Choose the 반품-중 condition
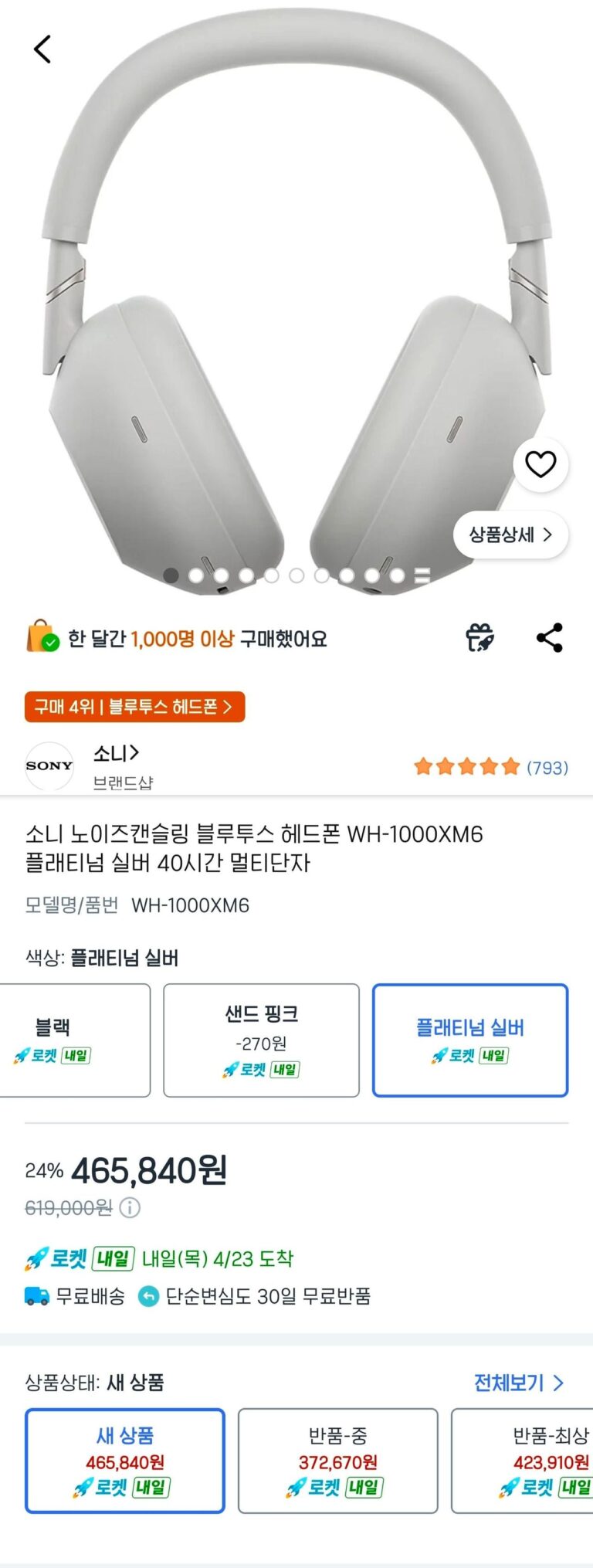Viewport: 593px width, 1568px height. click(x=337, y=1460)
